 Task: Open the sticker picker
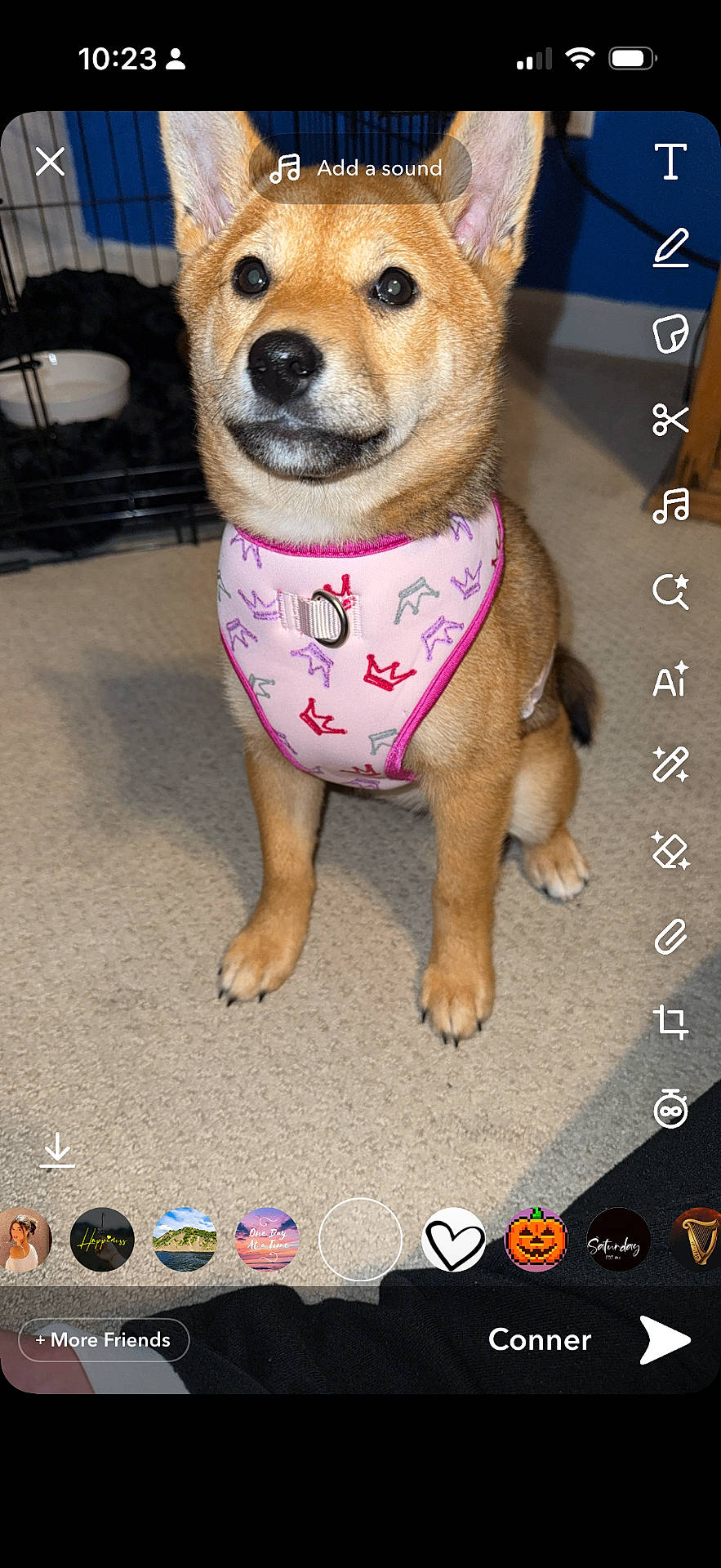point(670,333)
